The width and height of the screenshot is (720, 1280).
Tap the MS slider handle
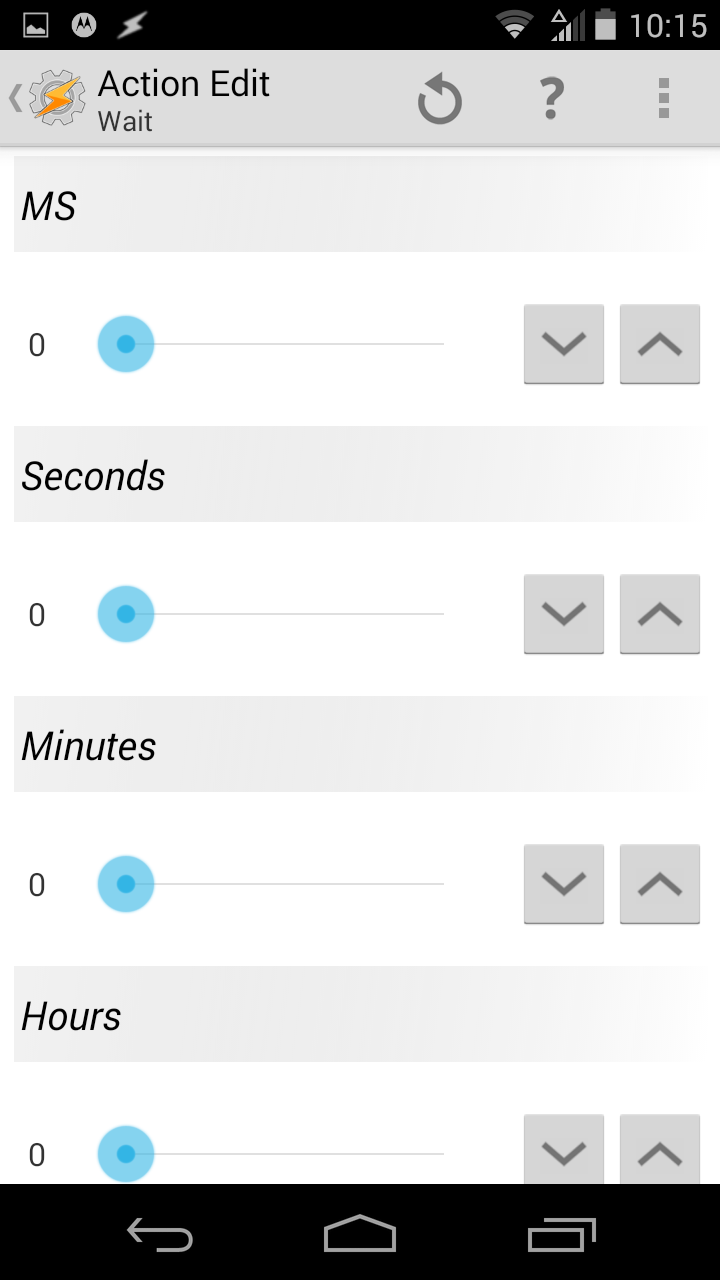pyautogui.click(x=126, y=344)
